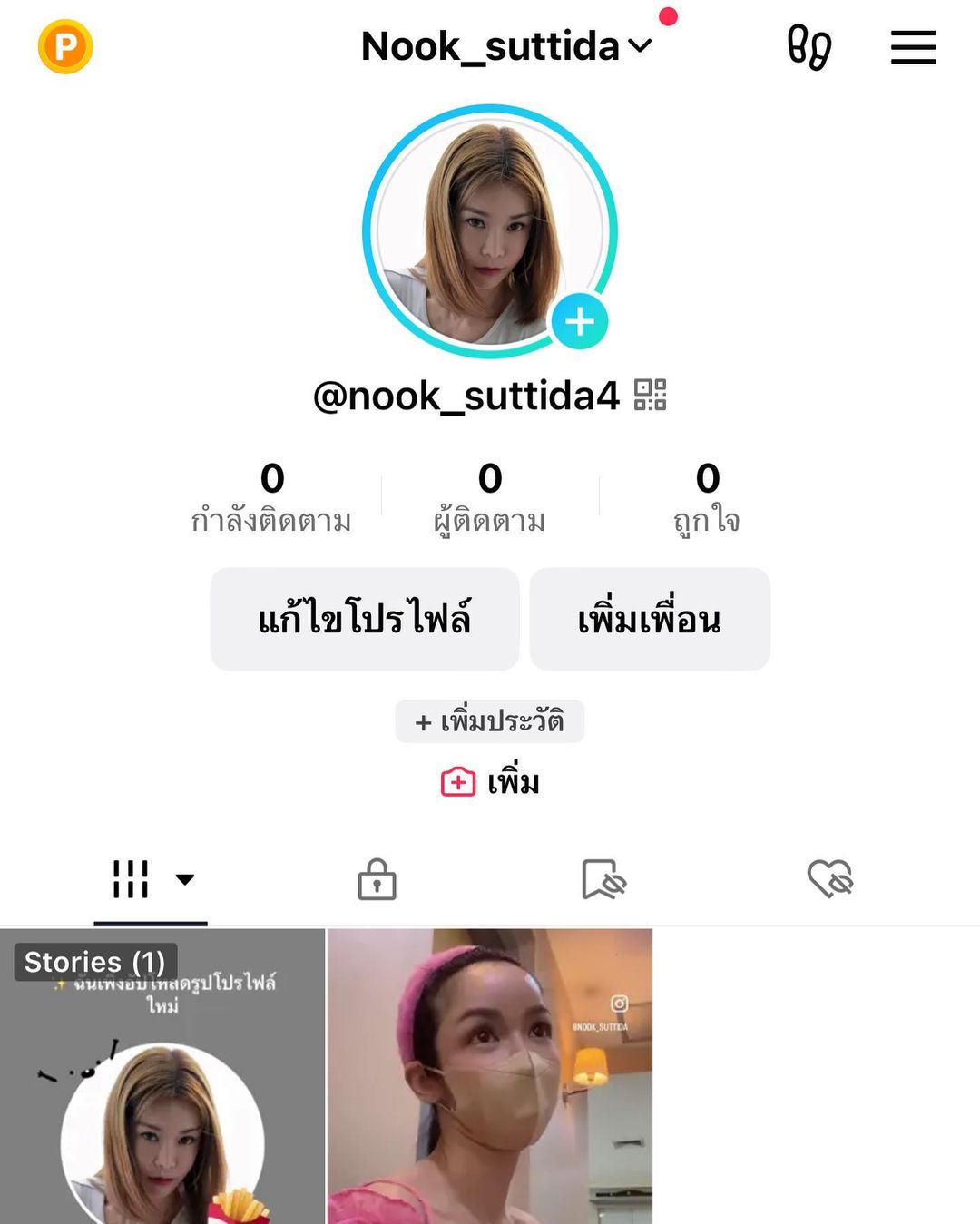
Task: Show the profile QR code
Action: (650, 395)
